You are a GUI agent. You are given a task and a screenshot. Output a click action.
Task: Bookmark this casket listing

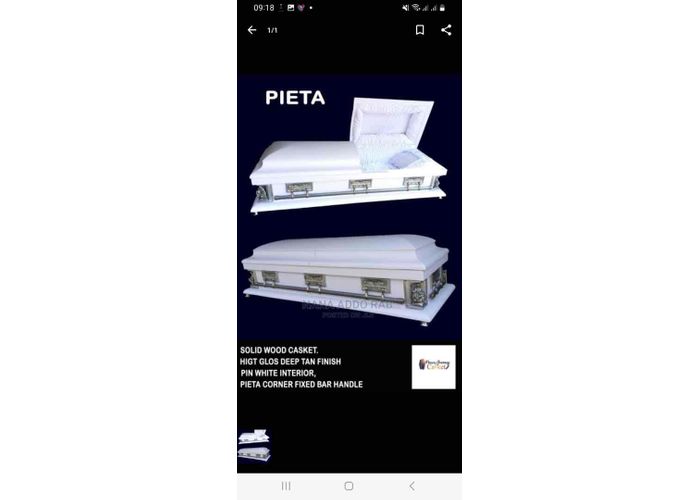[420, 30]
